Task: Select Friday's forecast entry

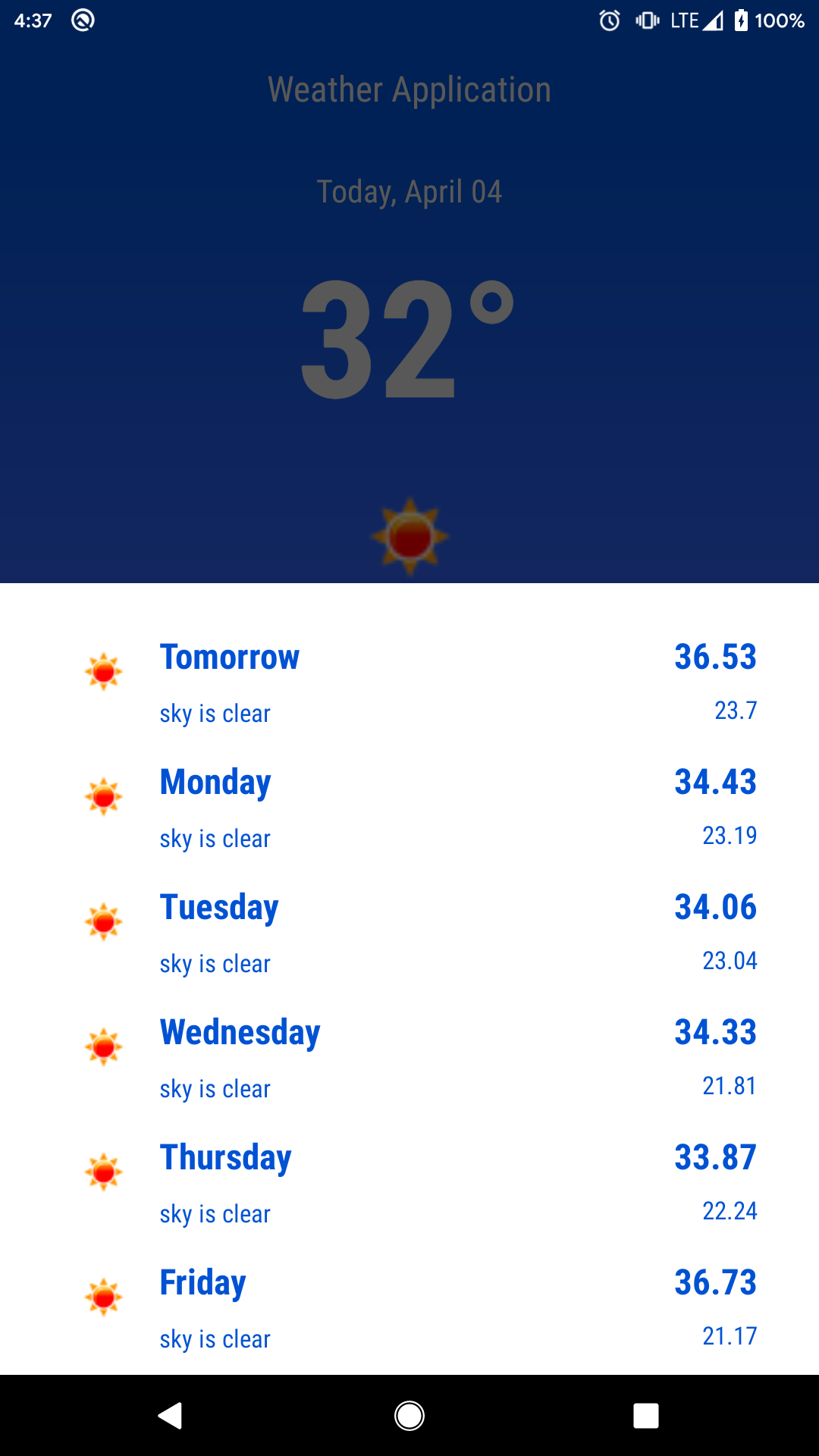Action: pyautogui.click(x=409, y=1308)
